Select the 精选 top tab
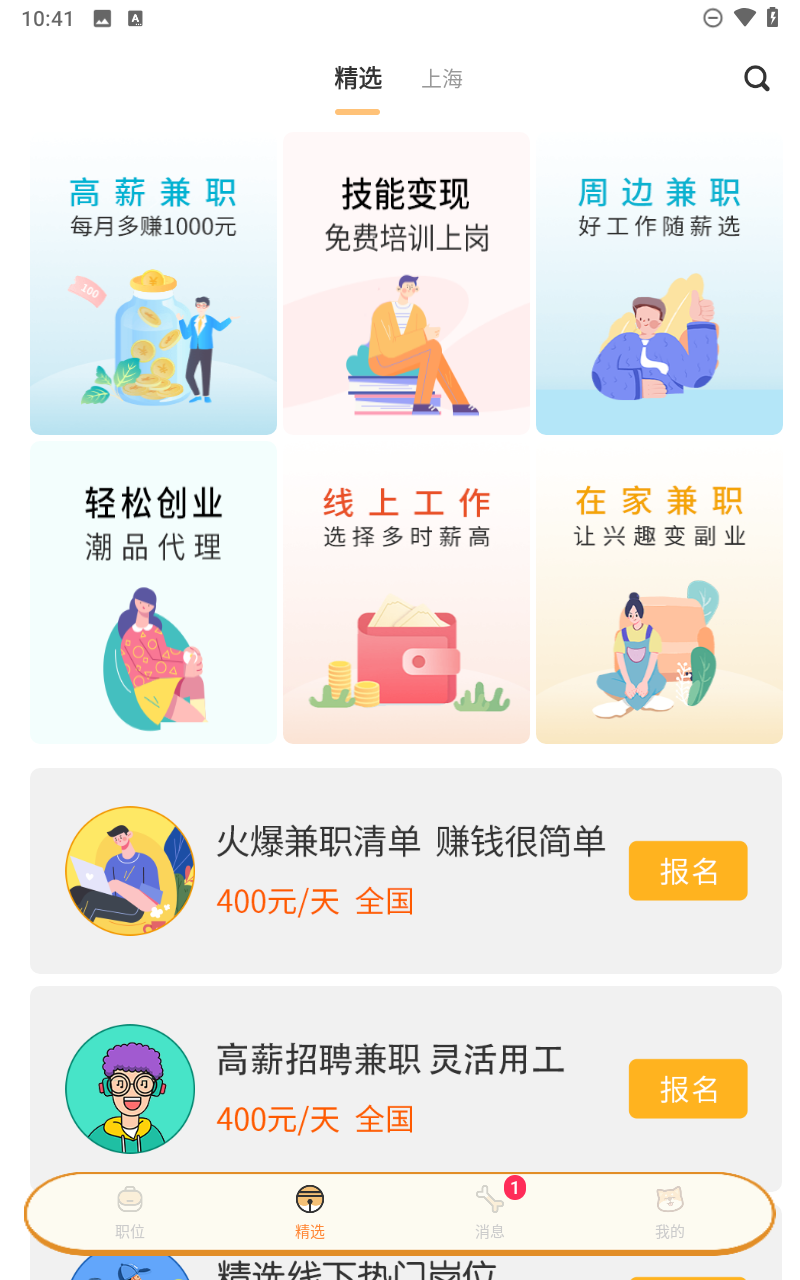The image size is (800, 1280). pos(358,78)
